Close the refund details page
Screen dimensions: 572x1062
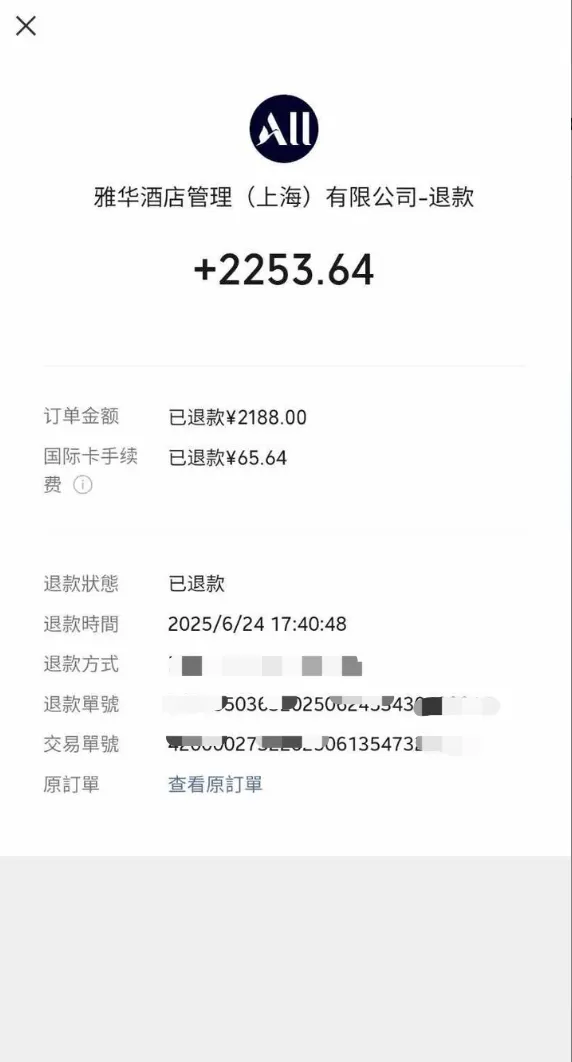click(26, 26)
